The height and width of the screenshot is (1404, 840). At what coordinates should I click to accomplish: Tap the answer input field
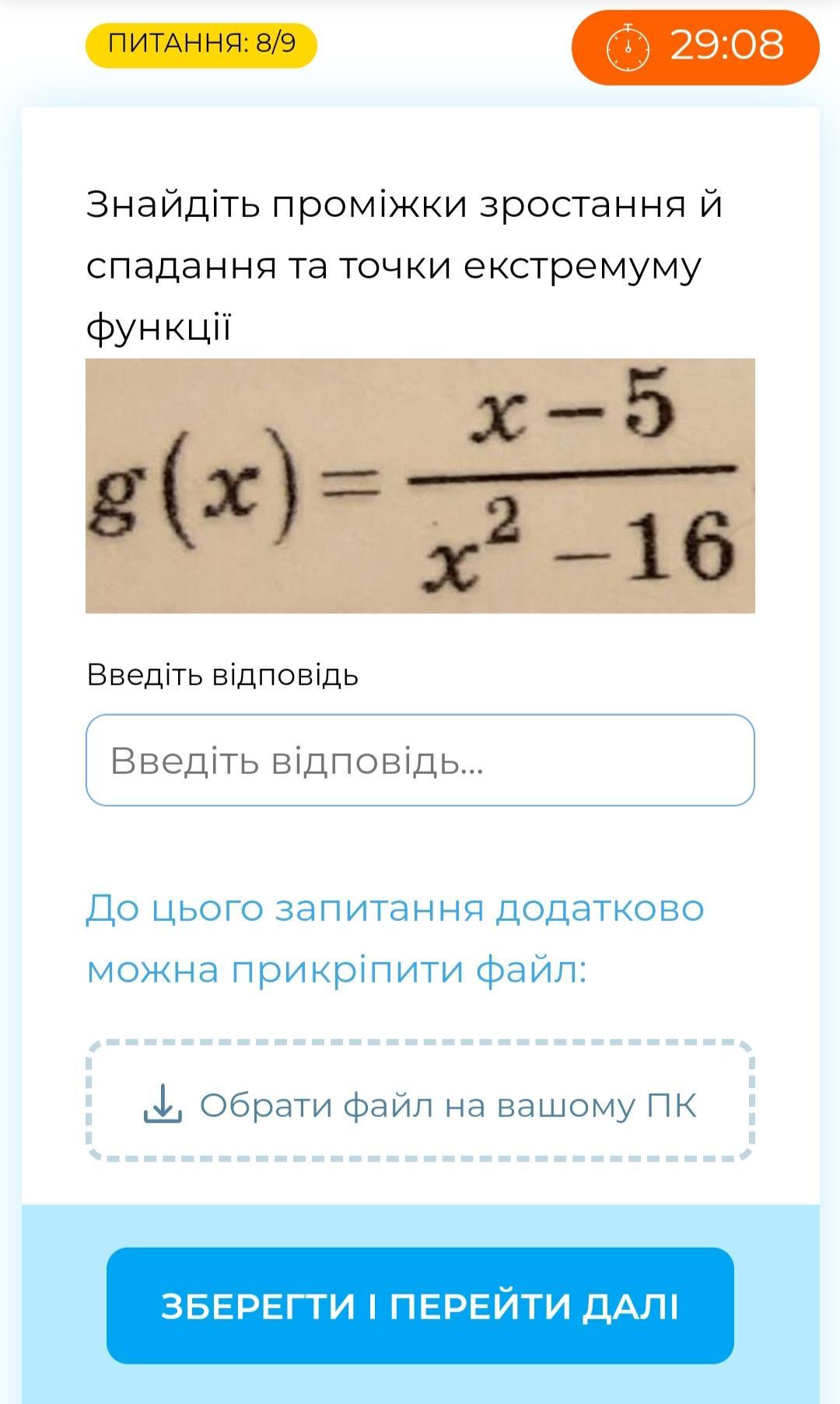pos(420,760)
